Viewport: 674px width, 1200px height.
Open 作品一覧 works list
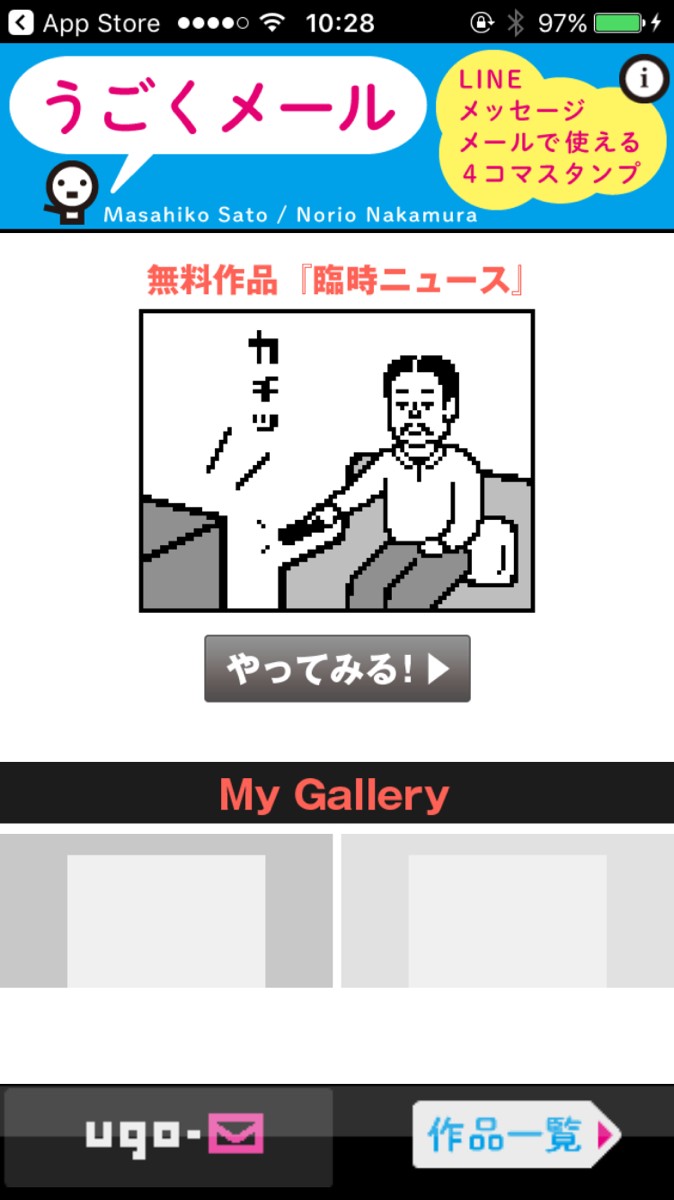pyautogui.click(x=517, y=1134)
